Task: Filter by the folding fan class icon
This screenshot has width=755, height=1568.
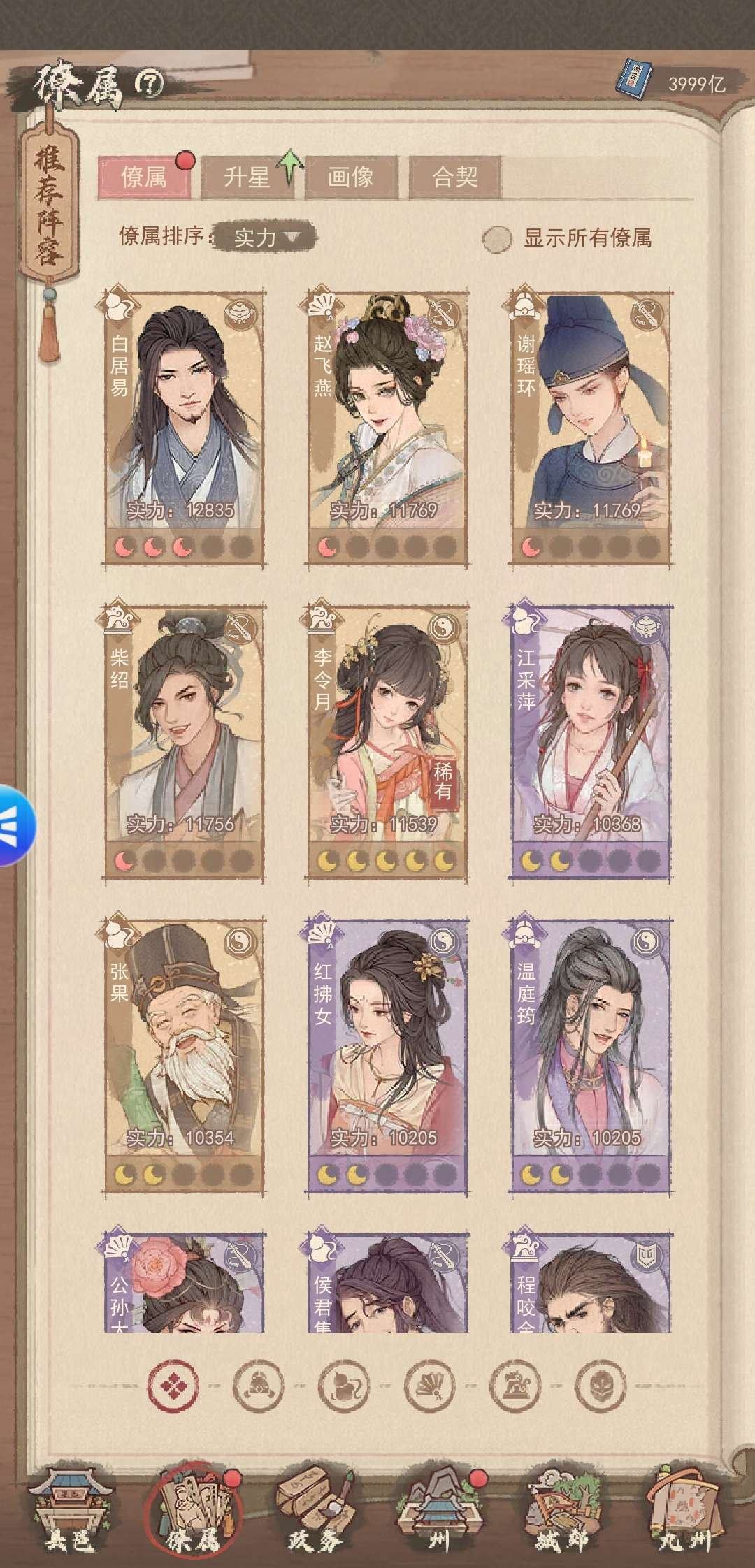Action: tap(430, 1384)
